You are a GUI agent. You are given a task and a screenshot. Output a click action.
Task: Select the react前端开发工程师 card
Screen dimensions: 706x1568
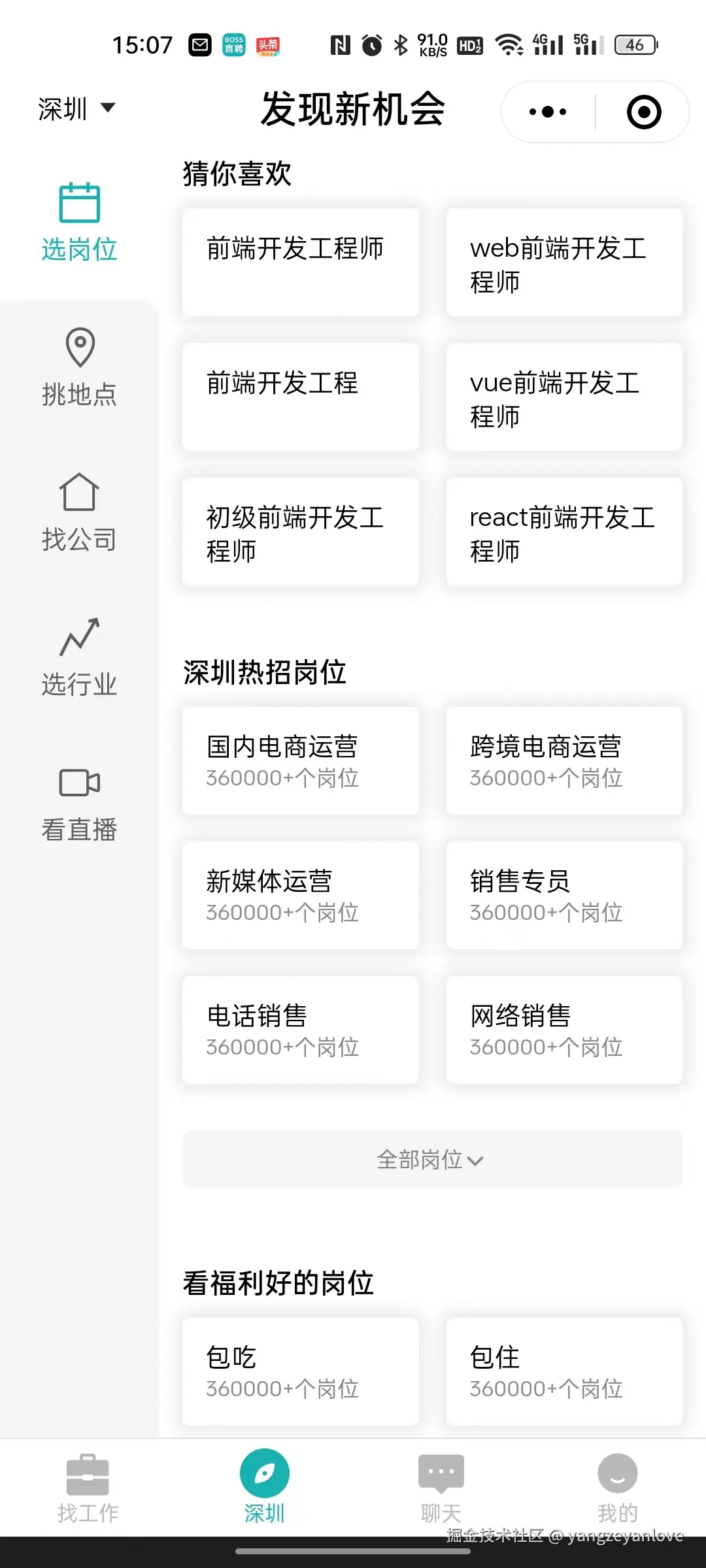click(563, 532)
